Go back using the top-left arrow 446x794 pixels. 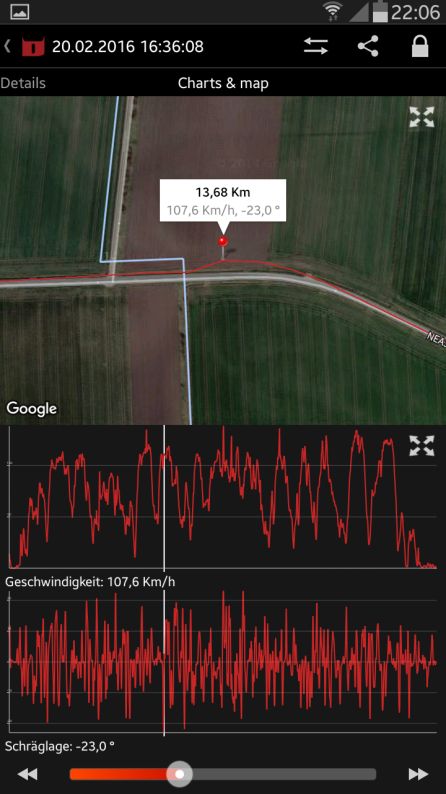click(8, 47)
